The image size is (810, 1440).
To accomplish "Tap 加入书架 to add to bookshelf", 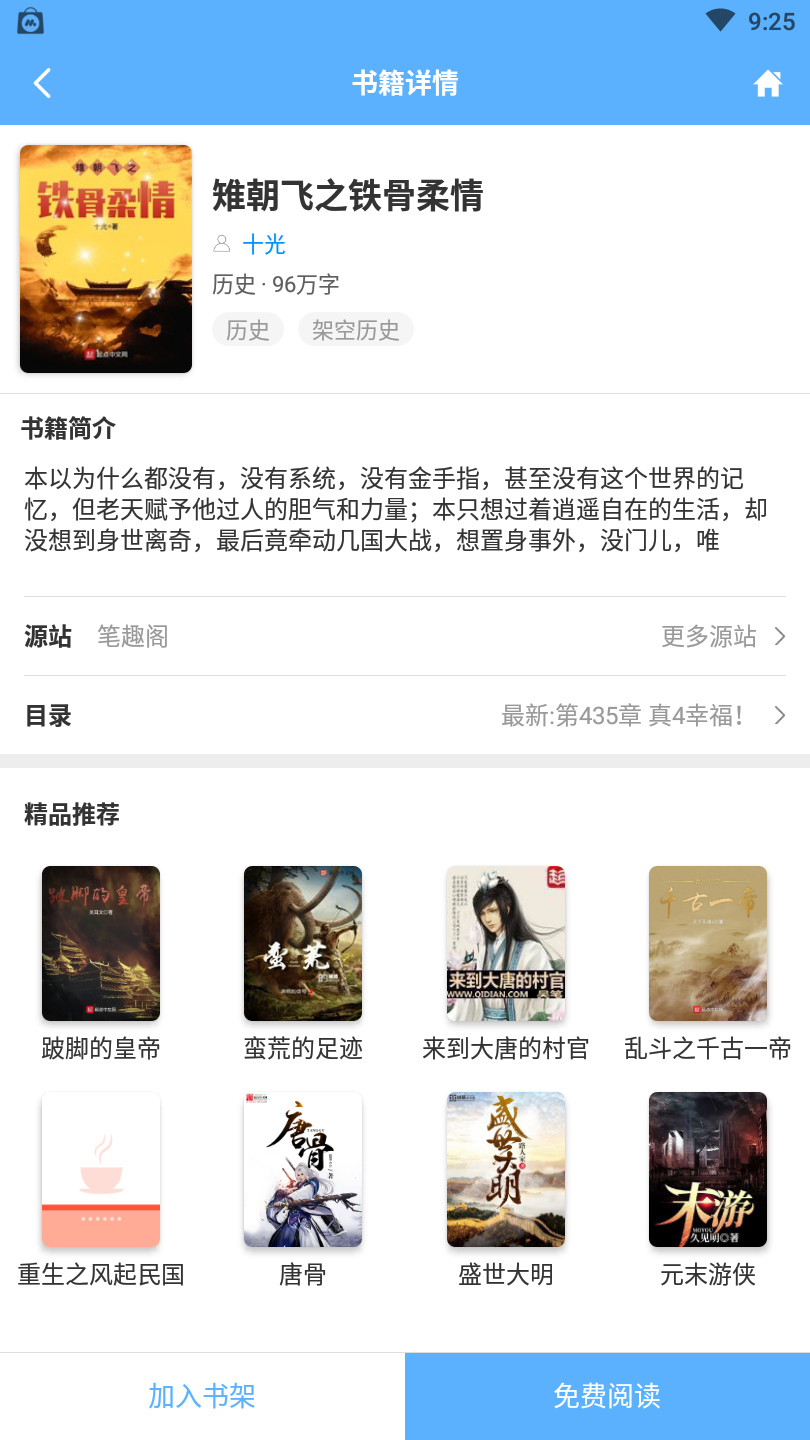I will click(x=202, y=1396).
